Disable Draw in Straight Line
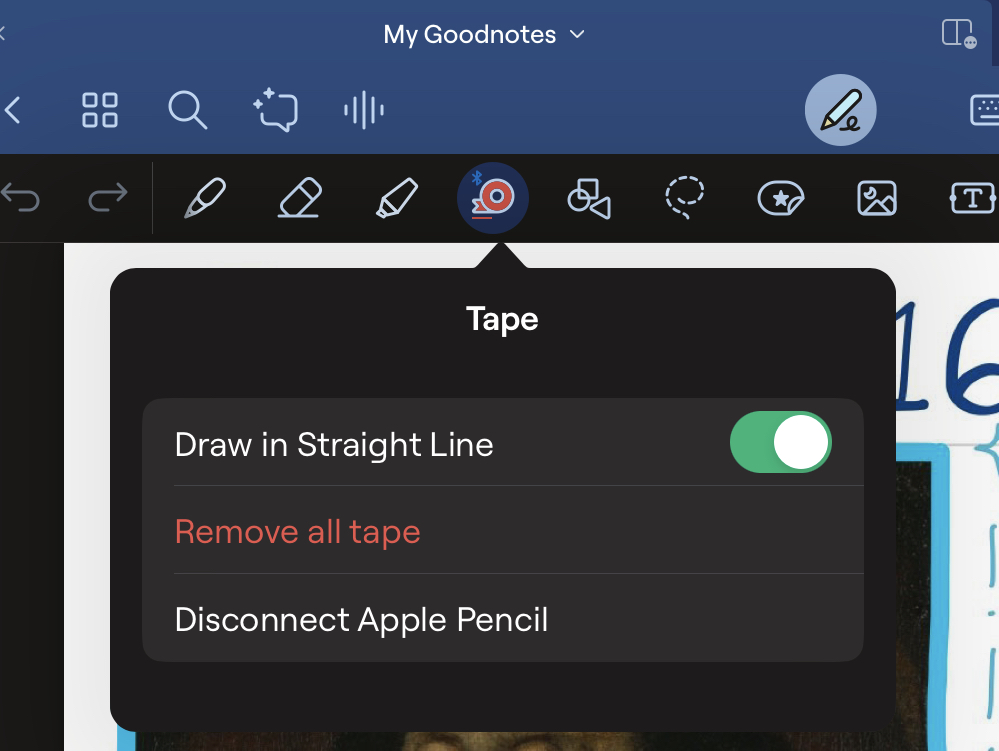 pyautogui.click(x=781, y=443)
